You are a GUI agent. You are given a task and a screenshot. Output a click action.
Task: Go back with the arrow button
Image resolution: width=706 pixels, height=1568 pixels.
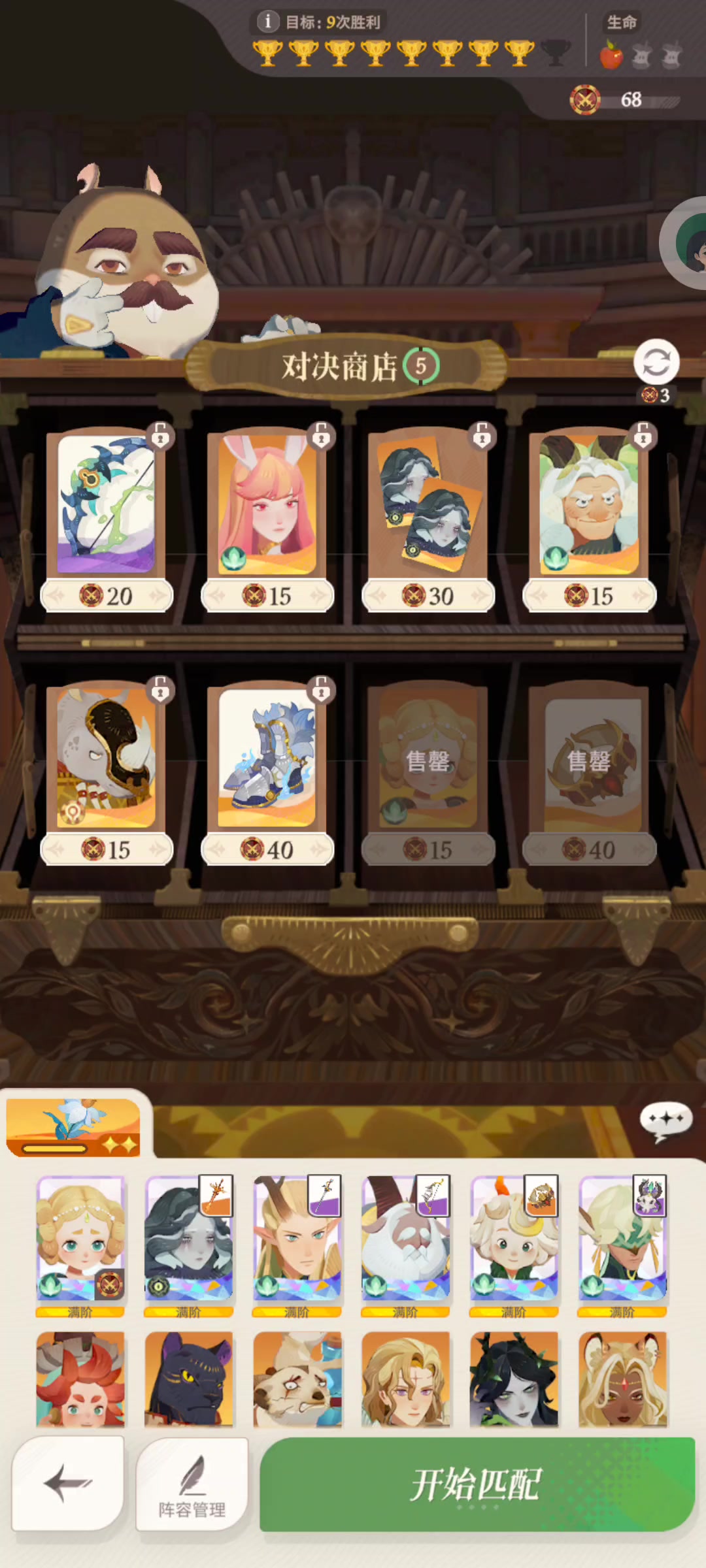pyautogui.click(x=68, y=1483)
